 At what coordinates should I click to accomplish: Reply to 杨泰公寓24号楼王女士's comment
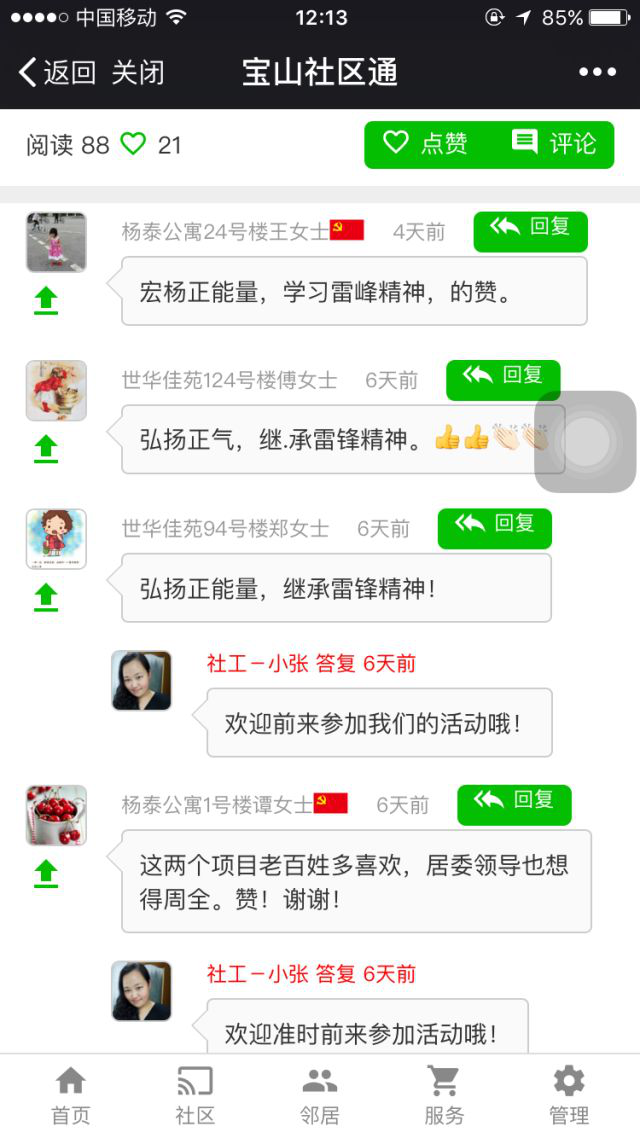(530, 230)
